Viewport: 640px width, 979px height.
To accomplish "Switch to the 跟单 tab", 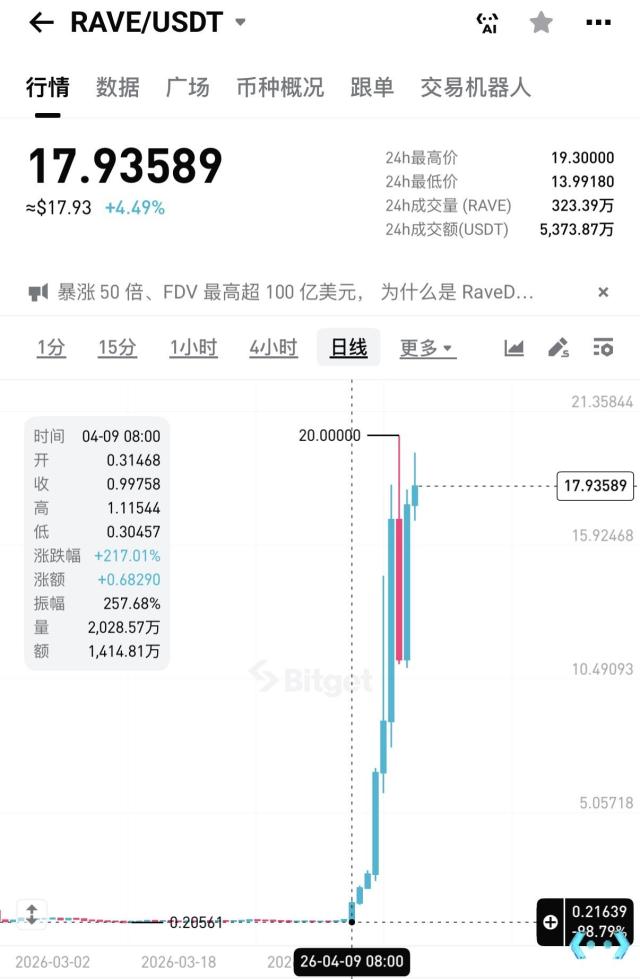I will pyautogui.click(x=372, y=88).
